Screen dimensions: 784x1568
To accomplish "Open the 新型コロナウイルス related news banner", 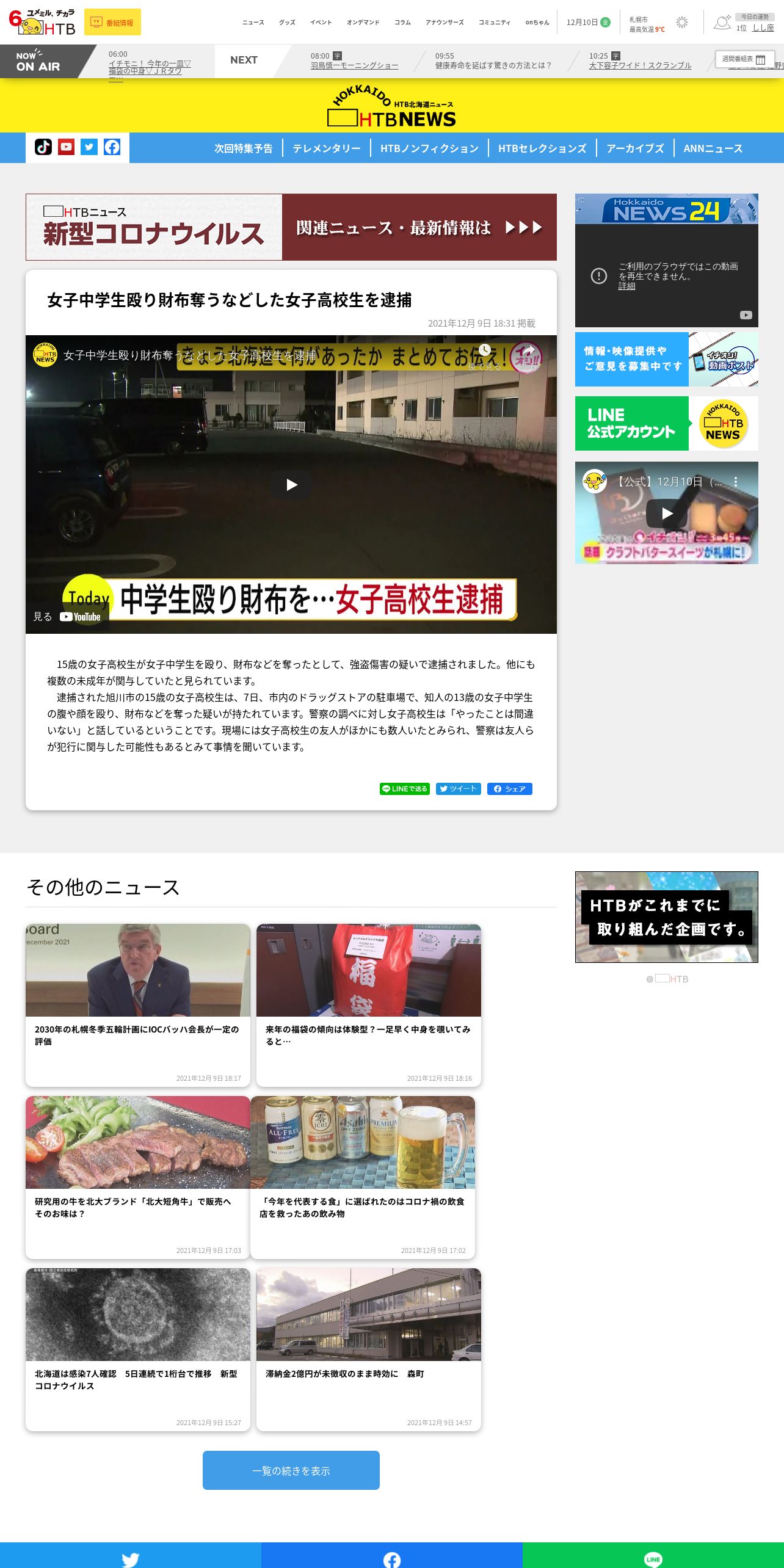I will [291, 227].
